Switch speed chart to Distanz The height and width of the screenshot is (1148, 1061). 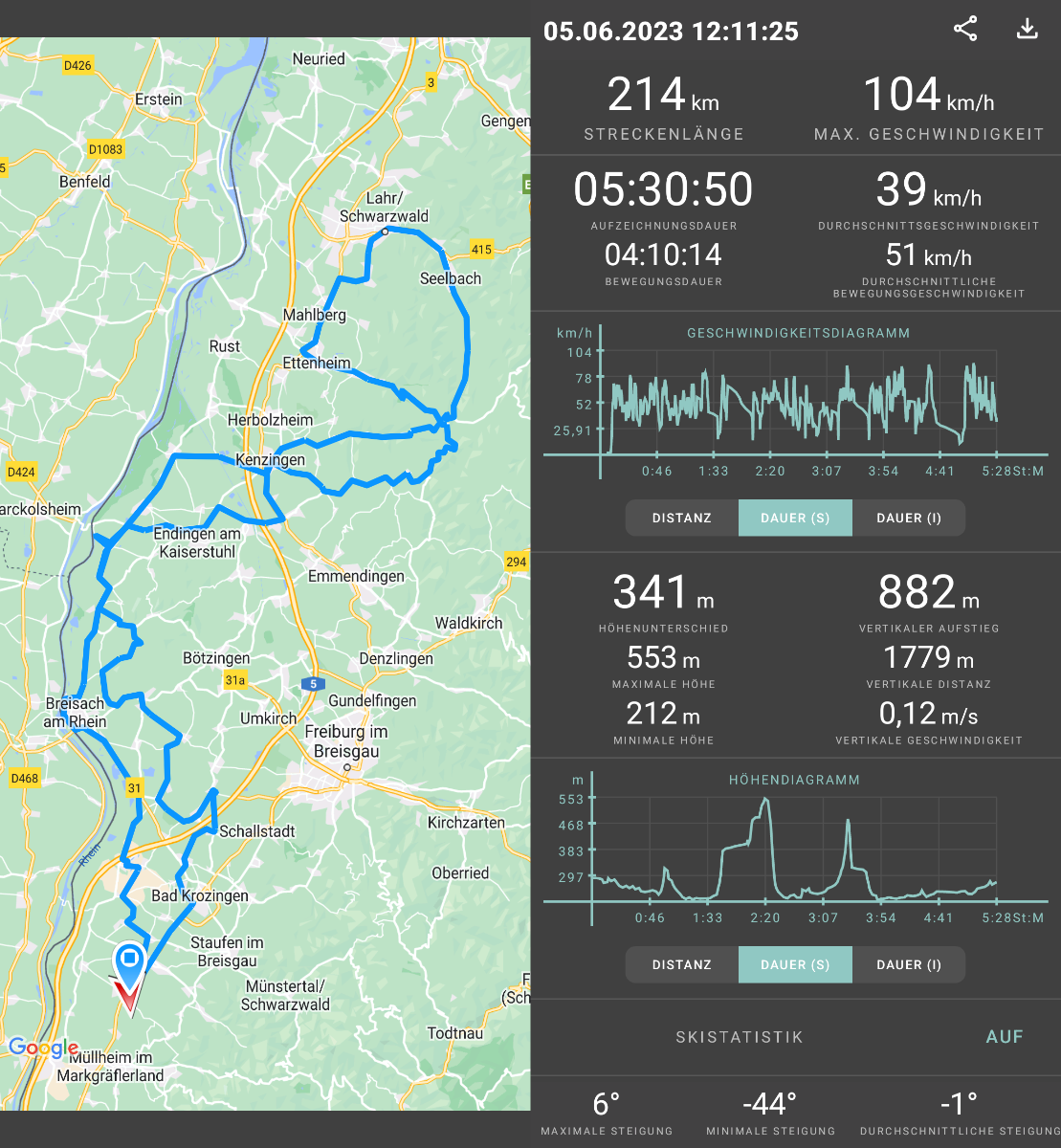tap(681, 518)
